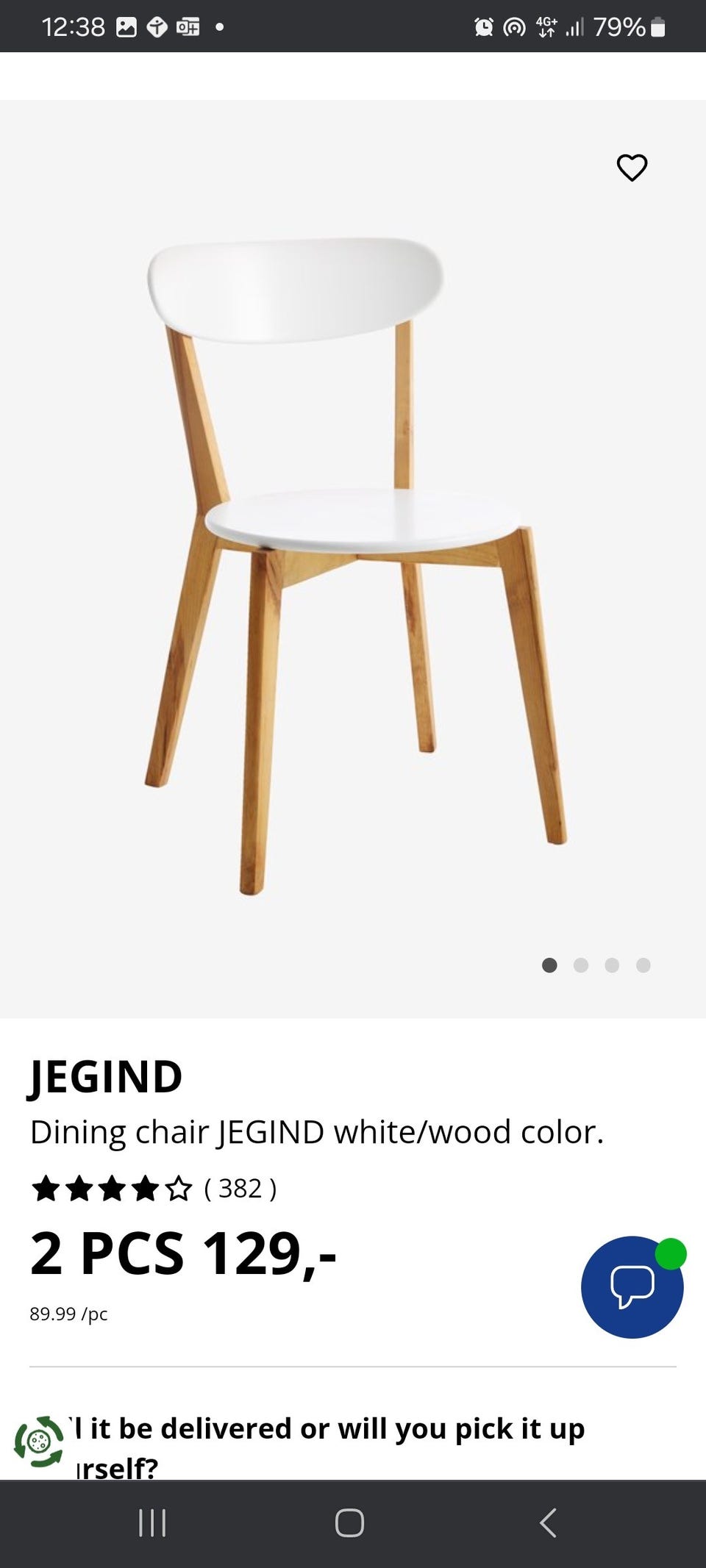Open the live chat bubble

point(632,1286)
